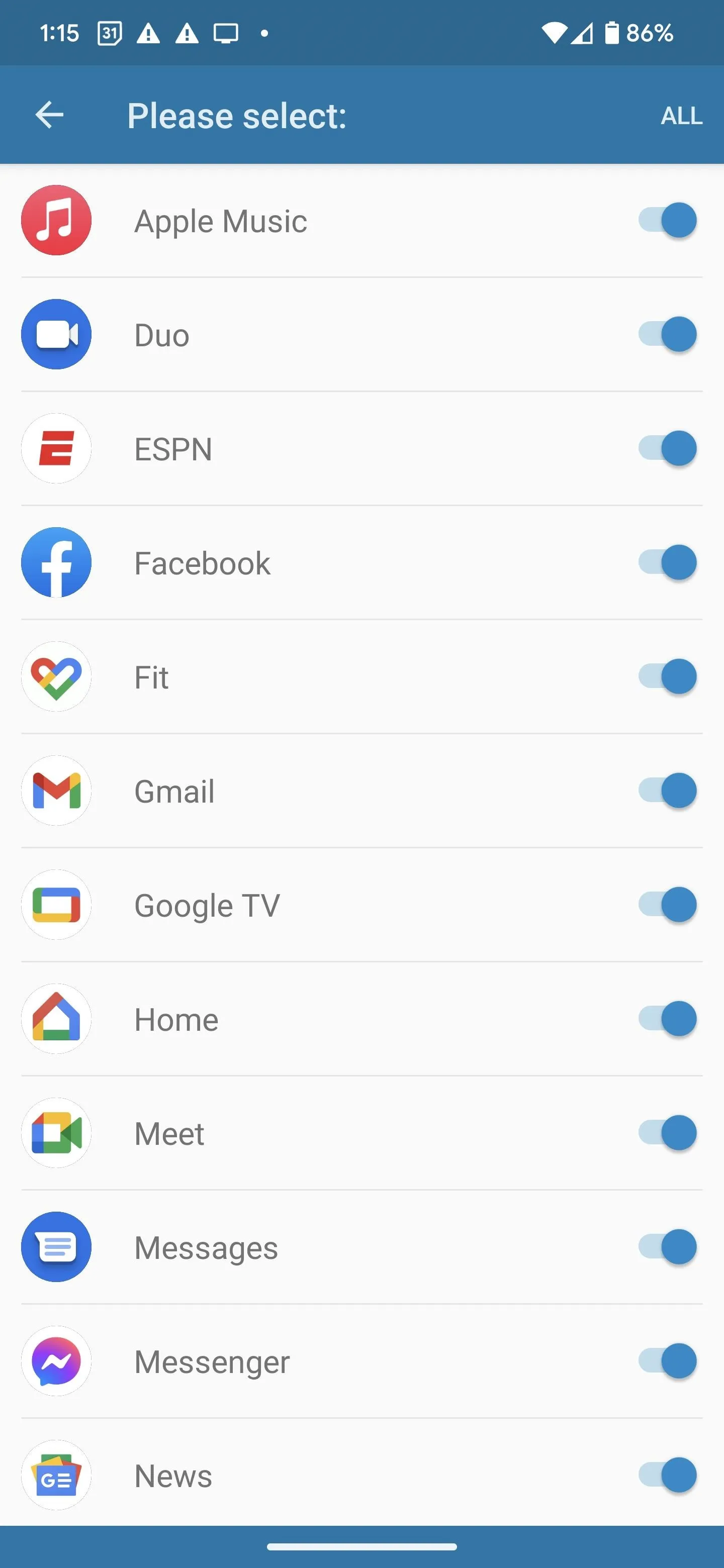Disable the Gmail switch
This screenshot has width=724, height=1568.
[667, 790]
